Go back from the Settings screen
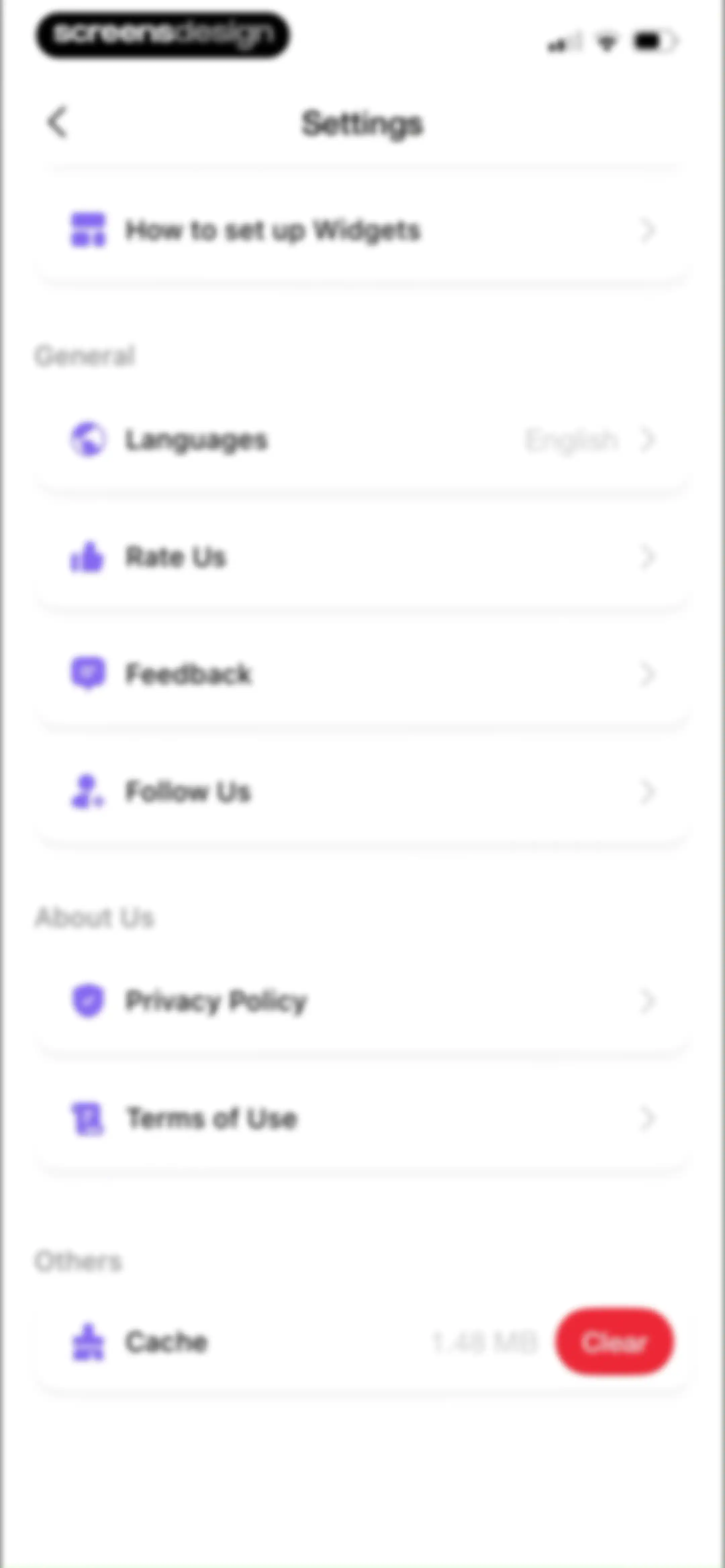 point(58,123)
